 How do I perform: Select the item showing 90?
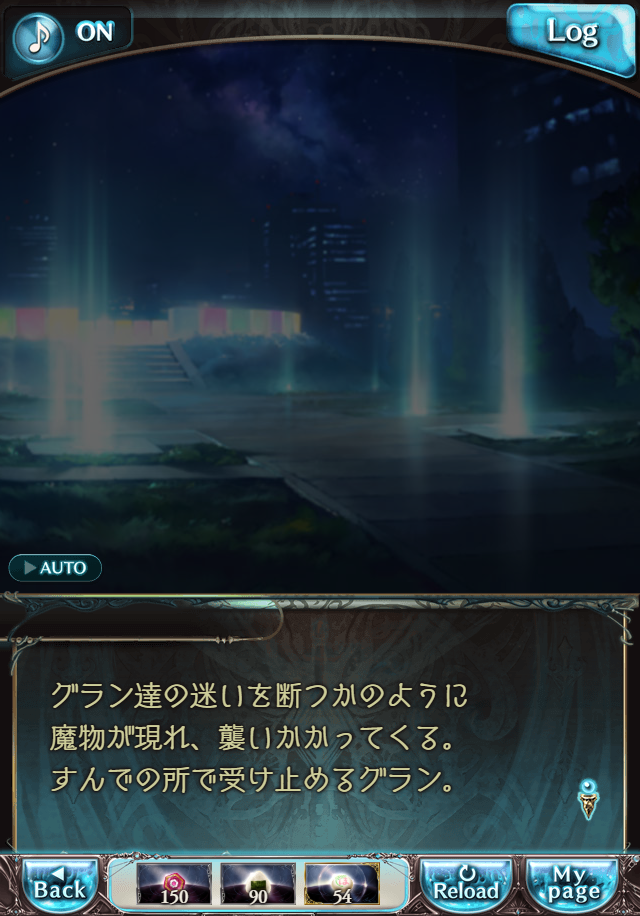tap(258, 884)
